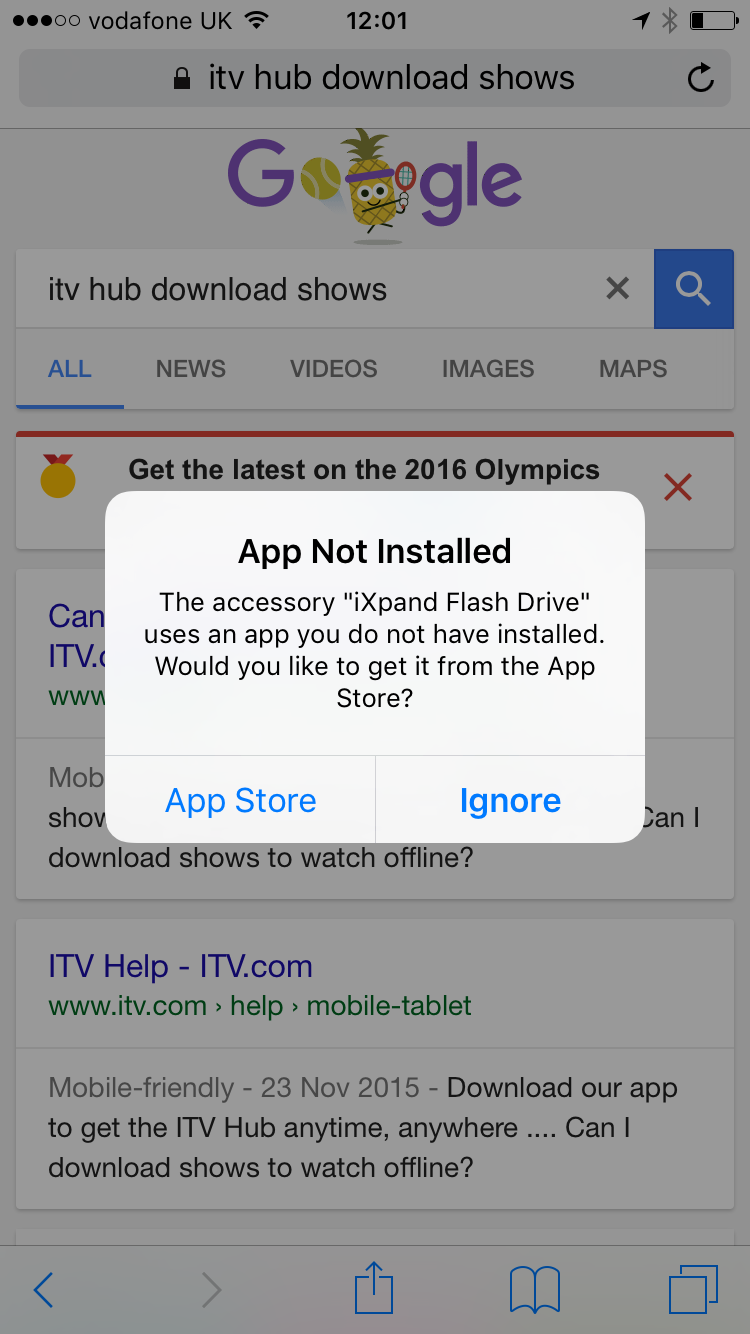
Task: Switch to the Maps tab
Action: 633,369
